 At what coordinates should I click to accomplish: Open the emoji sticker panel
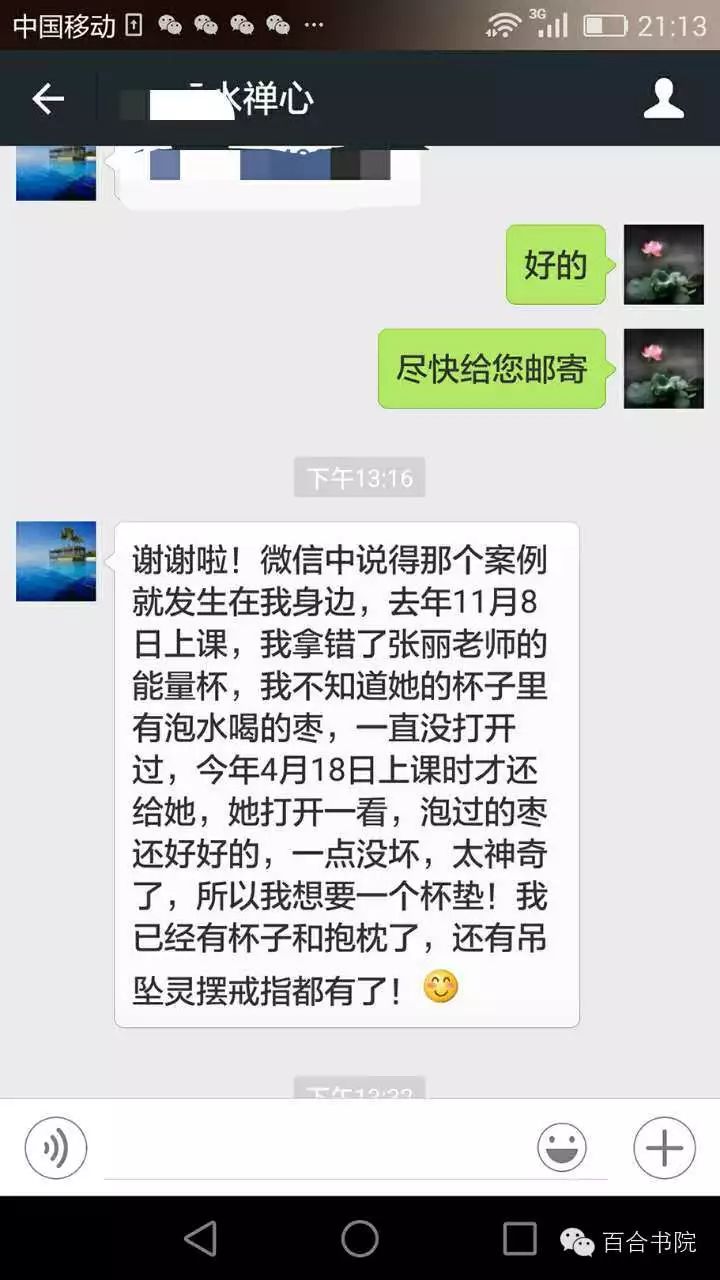click(x=562, y=1147)
